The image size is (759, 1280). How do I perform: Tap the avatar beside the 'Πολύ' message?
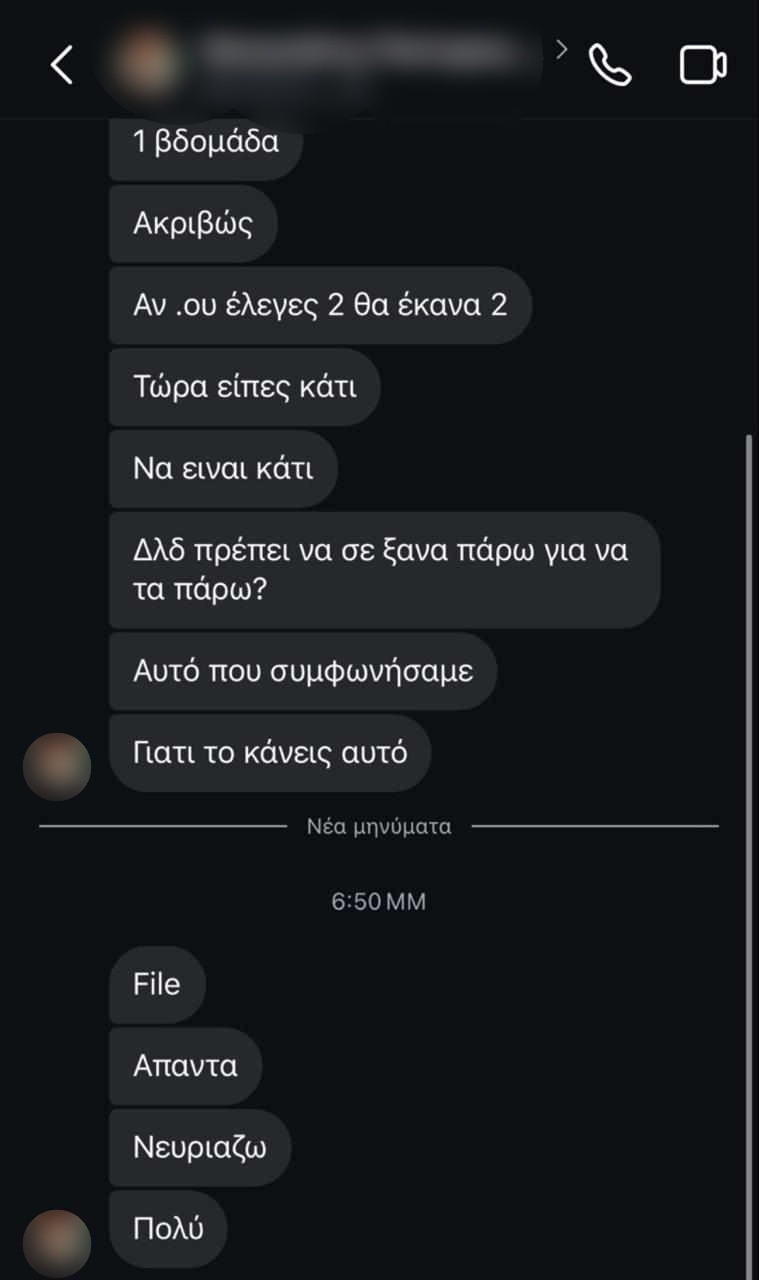pos(57,1243)
